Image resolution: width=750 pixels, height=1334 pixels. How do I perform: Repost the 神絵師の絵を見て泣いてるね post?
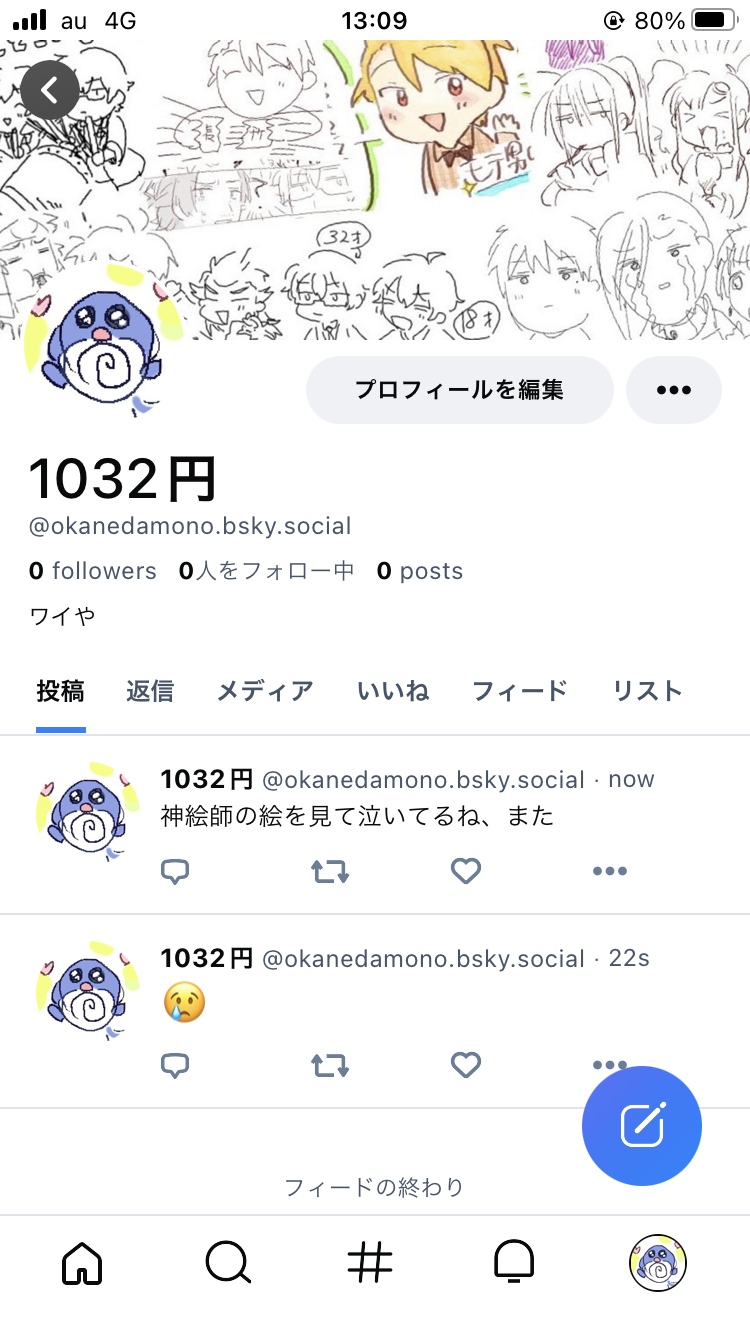pyautogui.click(x=330, y=872)
